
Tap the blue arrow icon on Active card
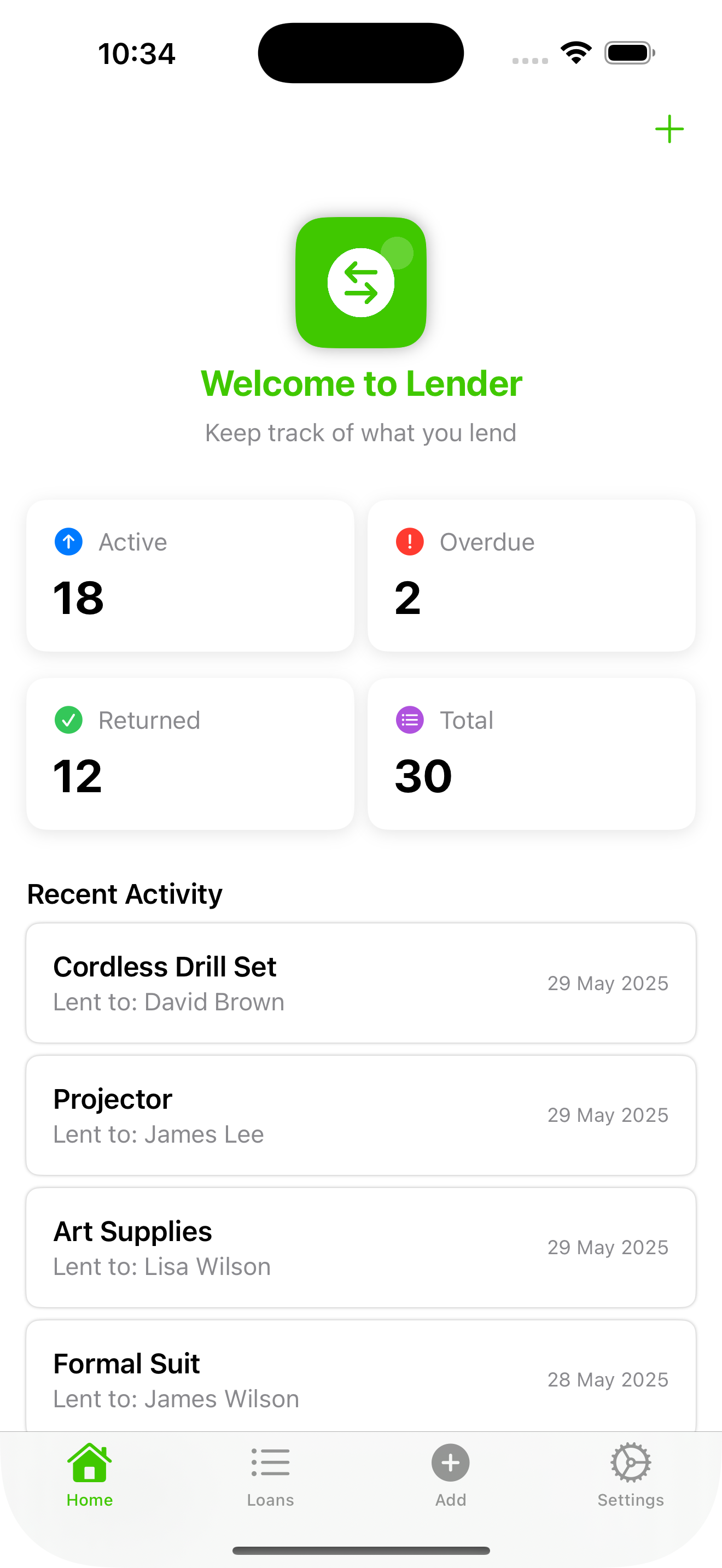pyautogui.click(x=68, y=541)
